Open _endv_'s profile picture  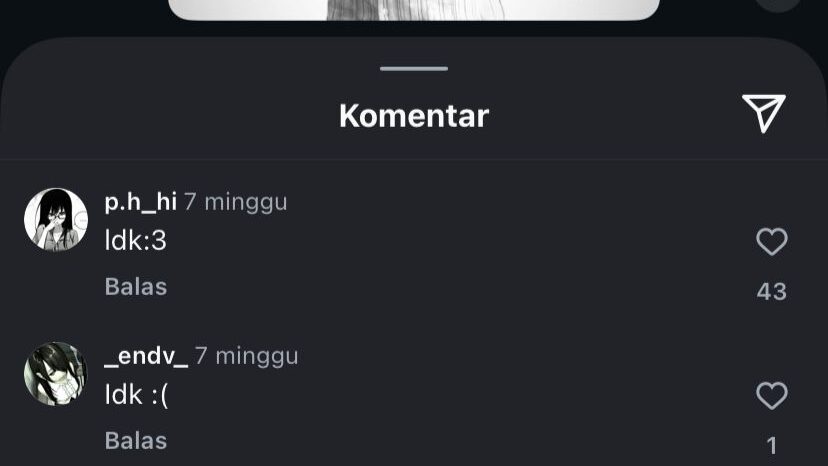coord(56,374)
